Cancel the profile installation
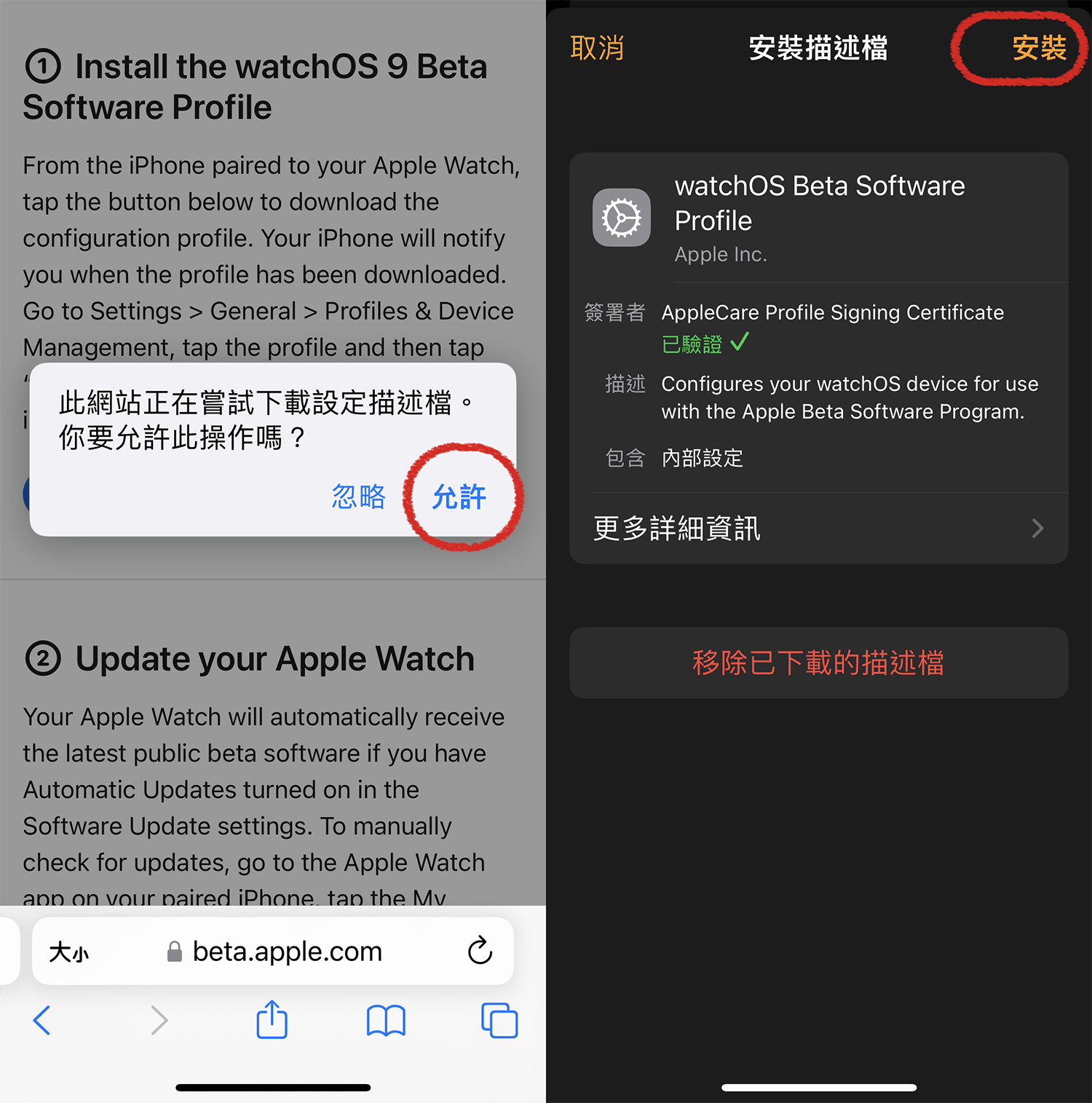 pyautogui.click(x=597, y=48)
